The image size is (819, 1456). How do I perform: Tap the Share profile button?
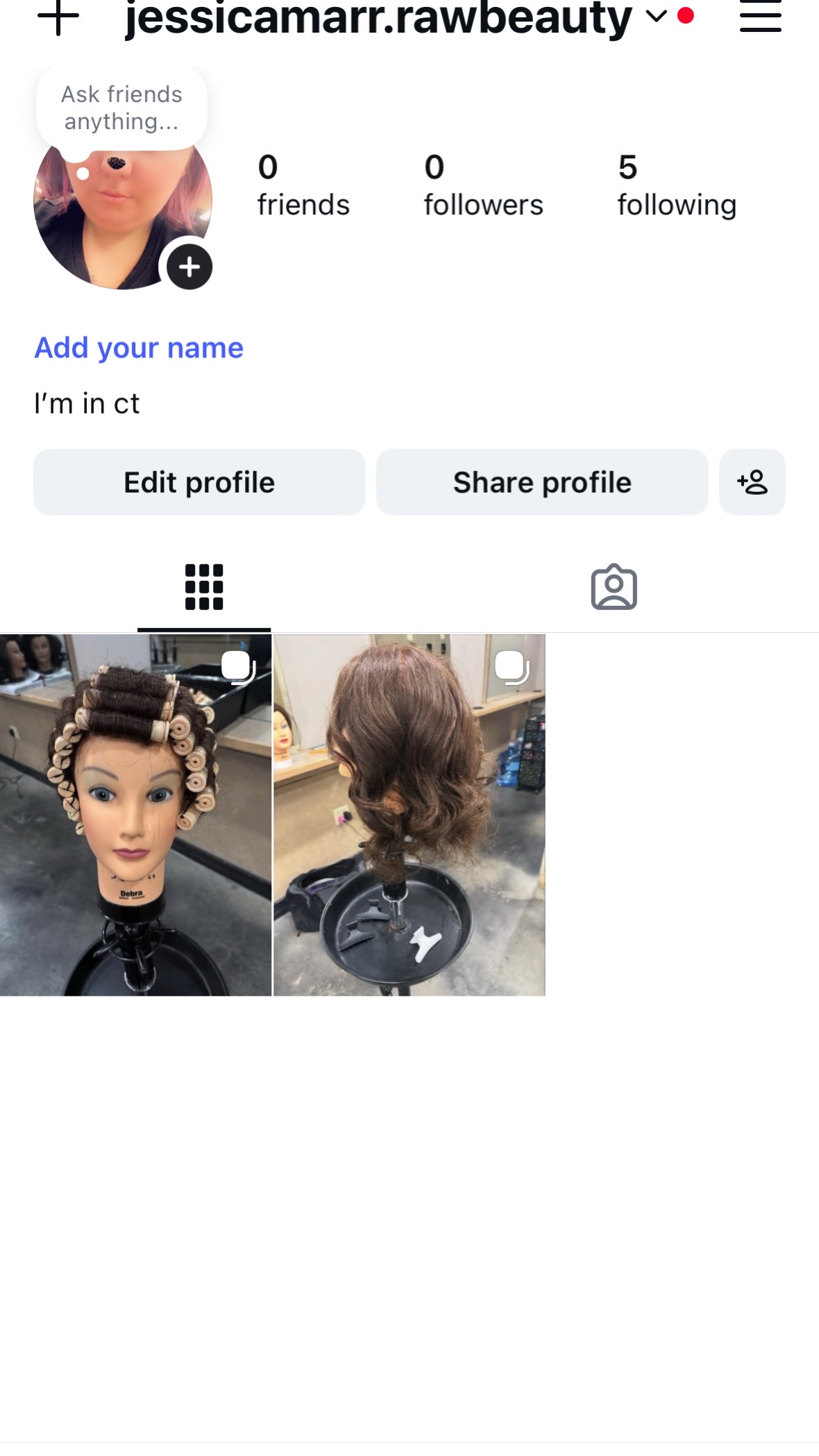coord(542,482)
